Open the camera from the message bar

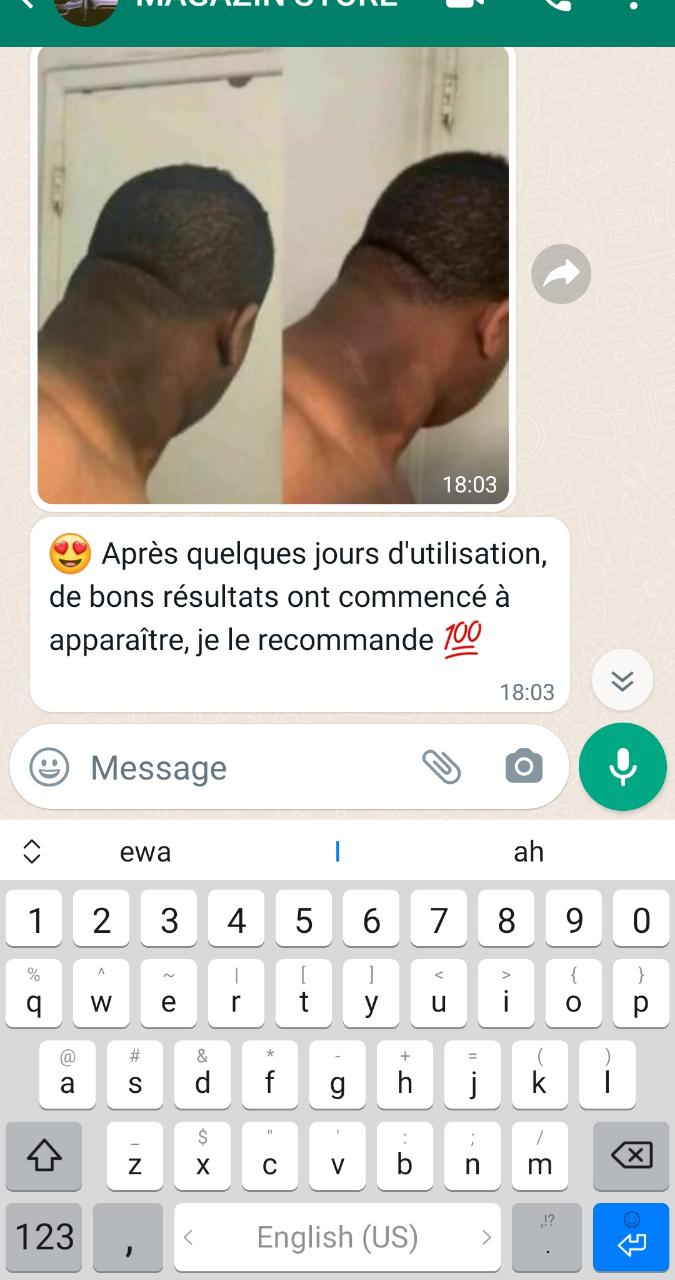(524, 767)
